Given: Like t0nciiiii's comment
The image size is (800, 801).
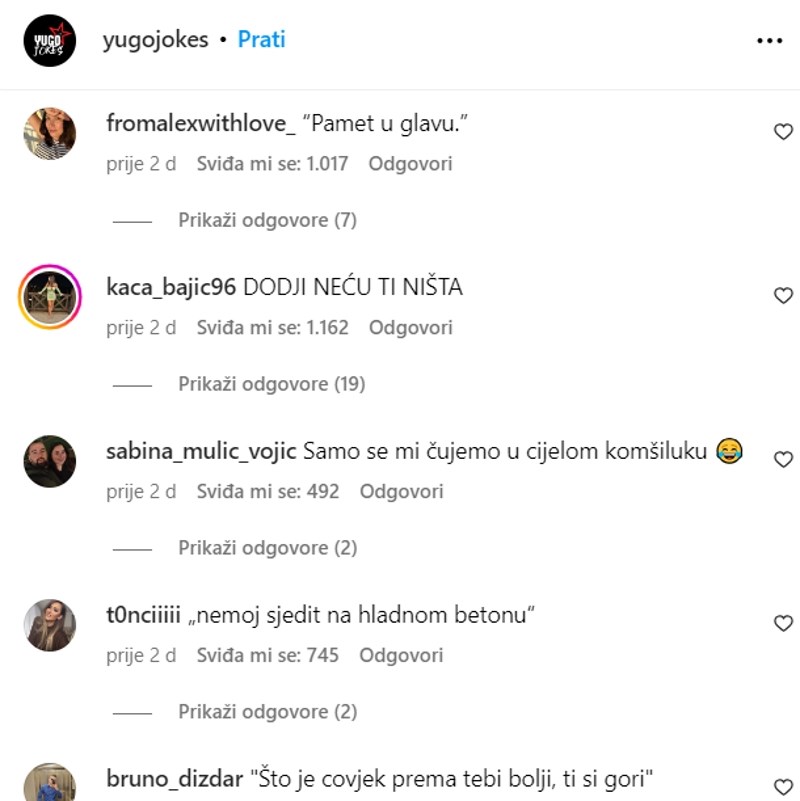Looking at the screenshot, I should [x=783, y=624].
